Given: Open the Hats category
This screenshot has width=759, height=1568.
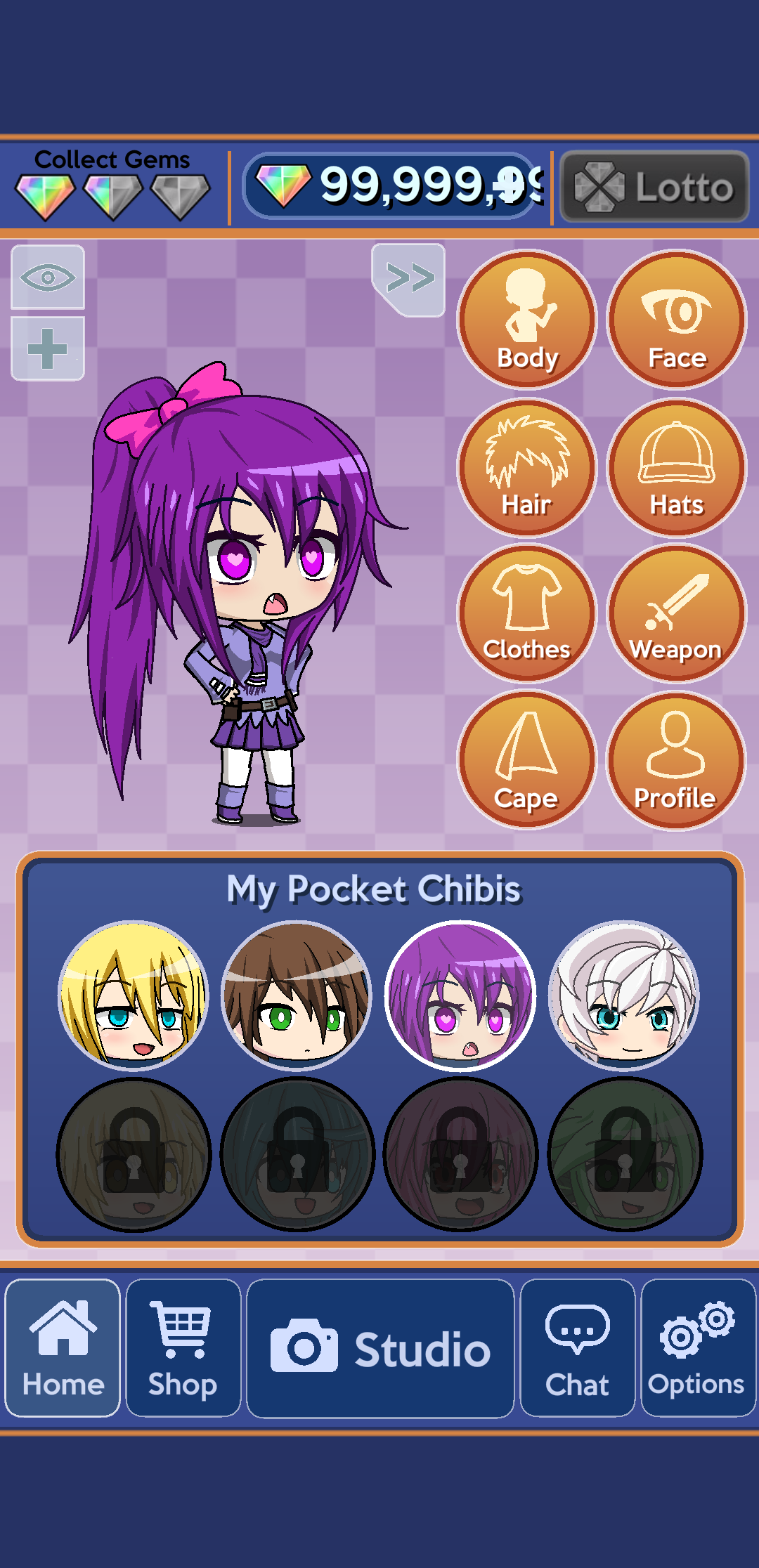Looking at the screenshot, I should click(676, 468).
